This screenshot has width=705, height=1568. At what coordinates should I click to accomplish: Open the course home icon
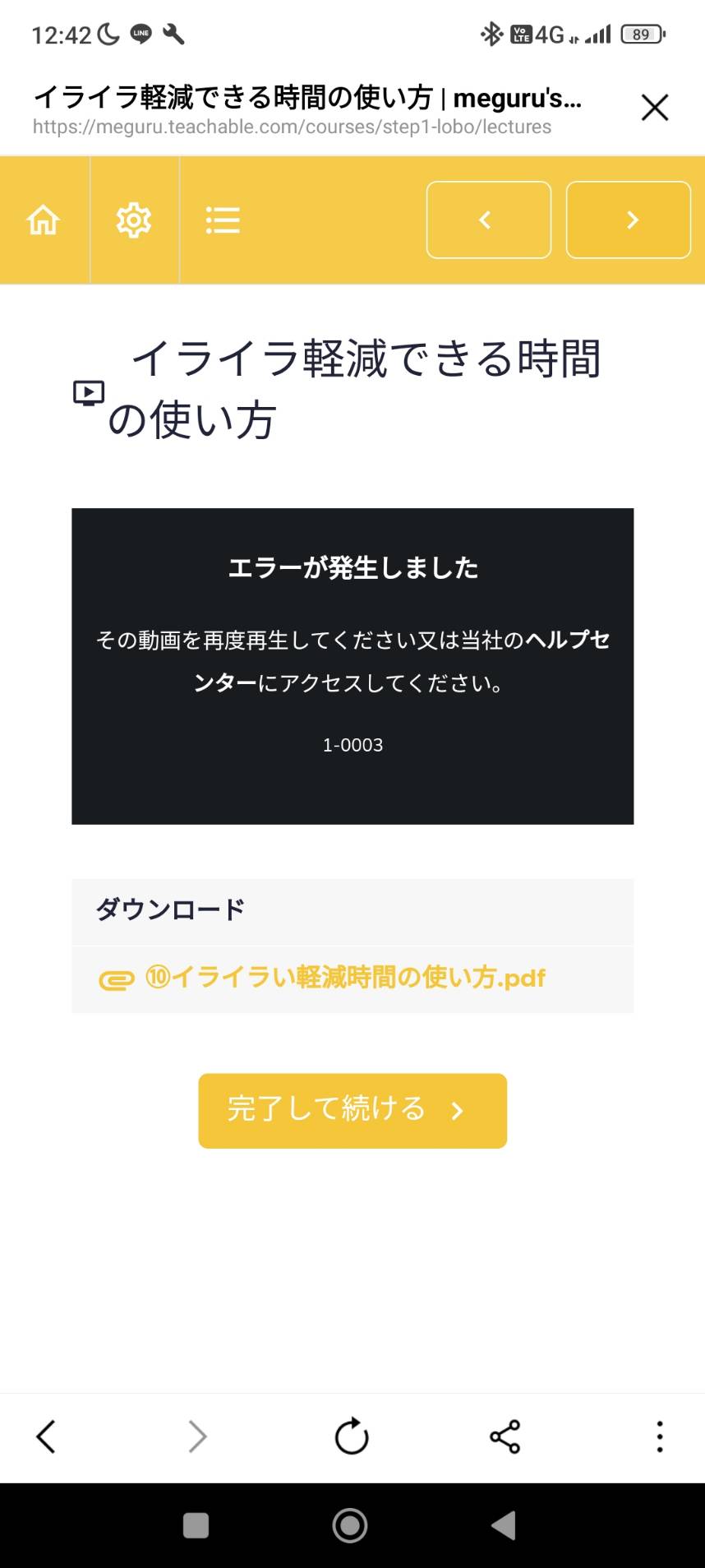44,220
